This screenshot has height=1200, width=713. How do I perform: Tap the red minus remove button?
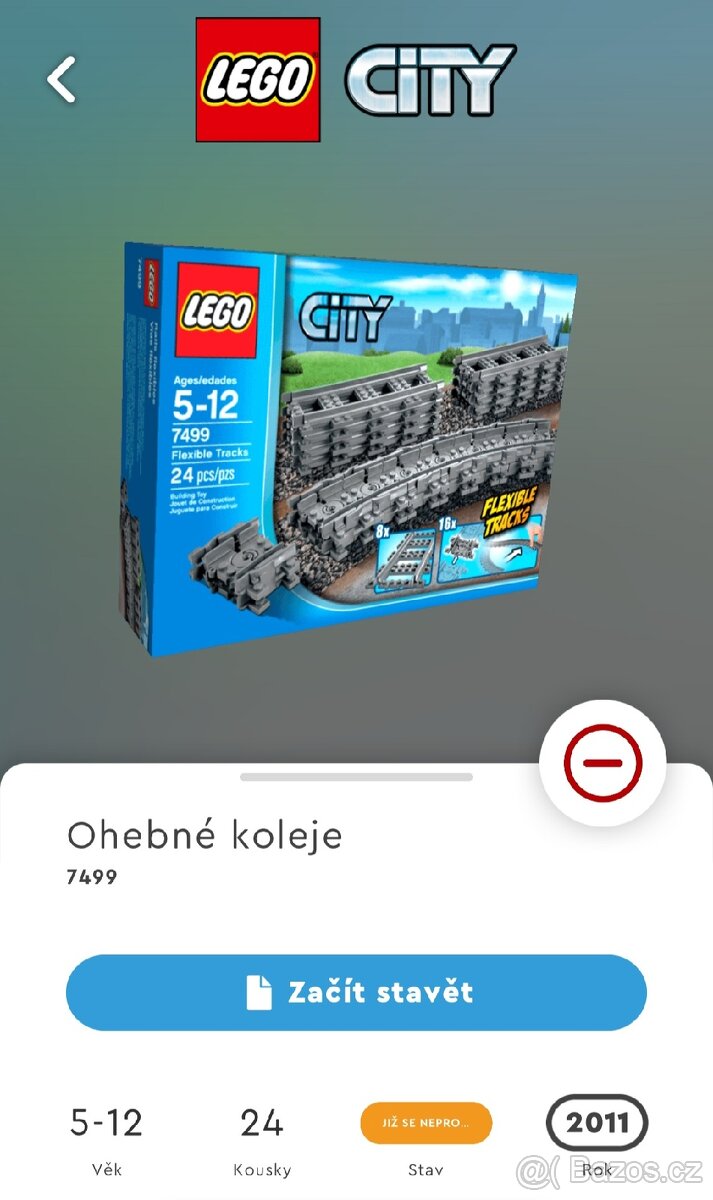602,763
